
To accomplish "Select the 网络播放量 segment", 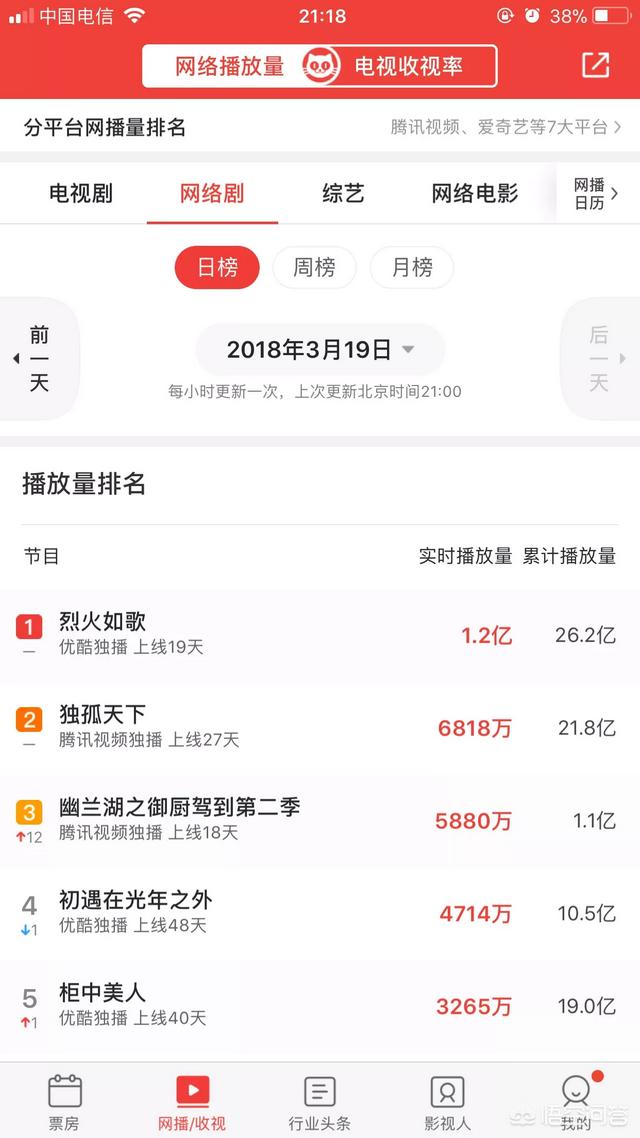I will coord(229,67).
